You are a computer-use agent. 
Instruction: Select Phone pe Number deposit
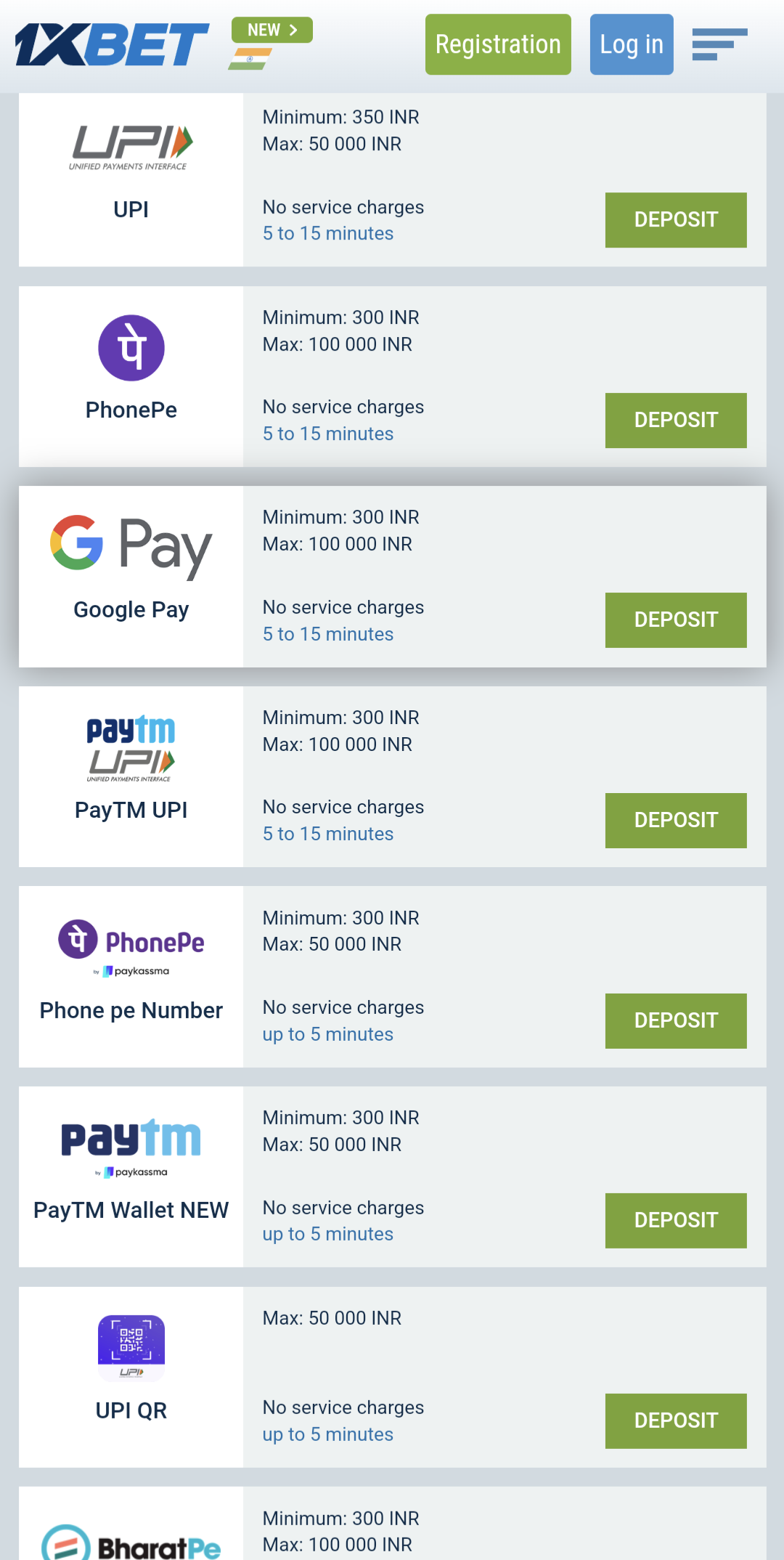[x=676, y=1021]
